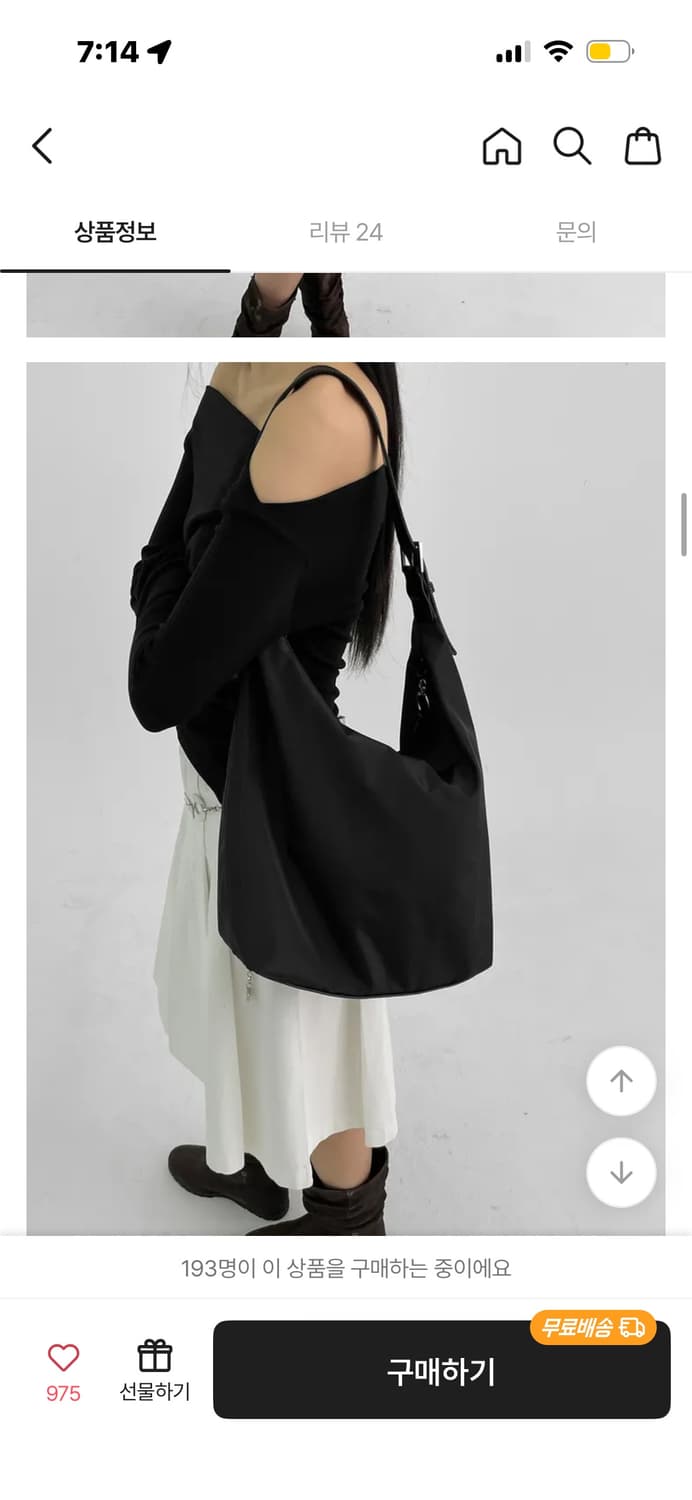This screenshot has width=692, height=1500.
Task: Tap 선물하기 to send as gift
Action: pyautogui.click(x=155, y=1370)
